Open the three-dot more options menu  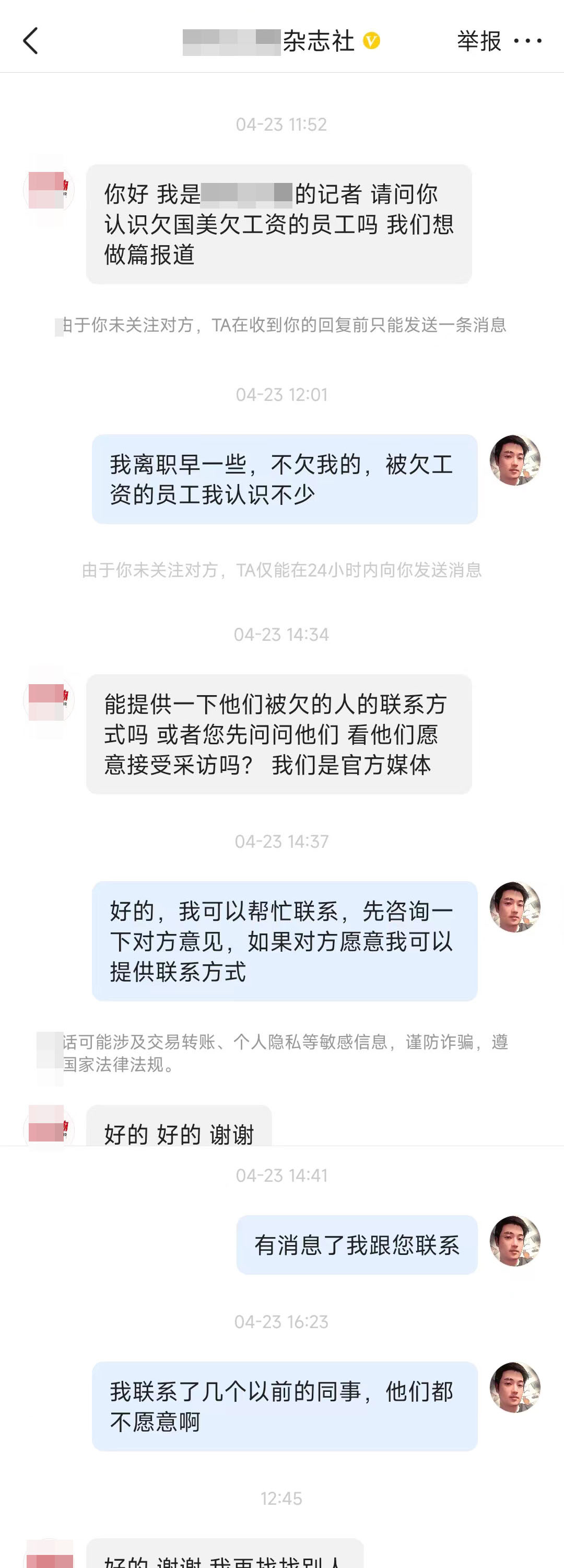(x=528, y=41)
